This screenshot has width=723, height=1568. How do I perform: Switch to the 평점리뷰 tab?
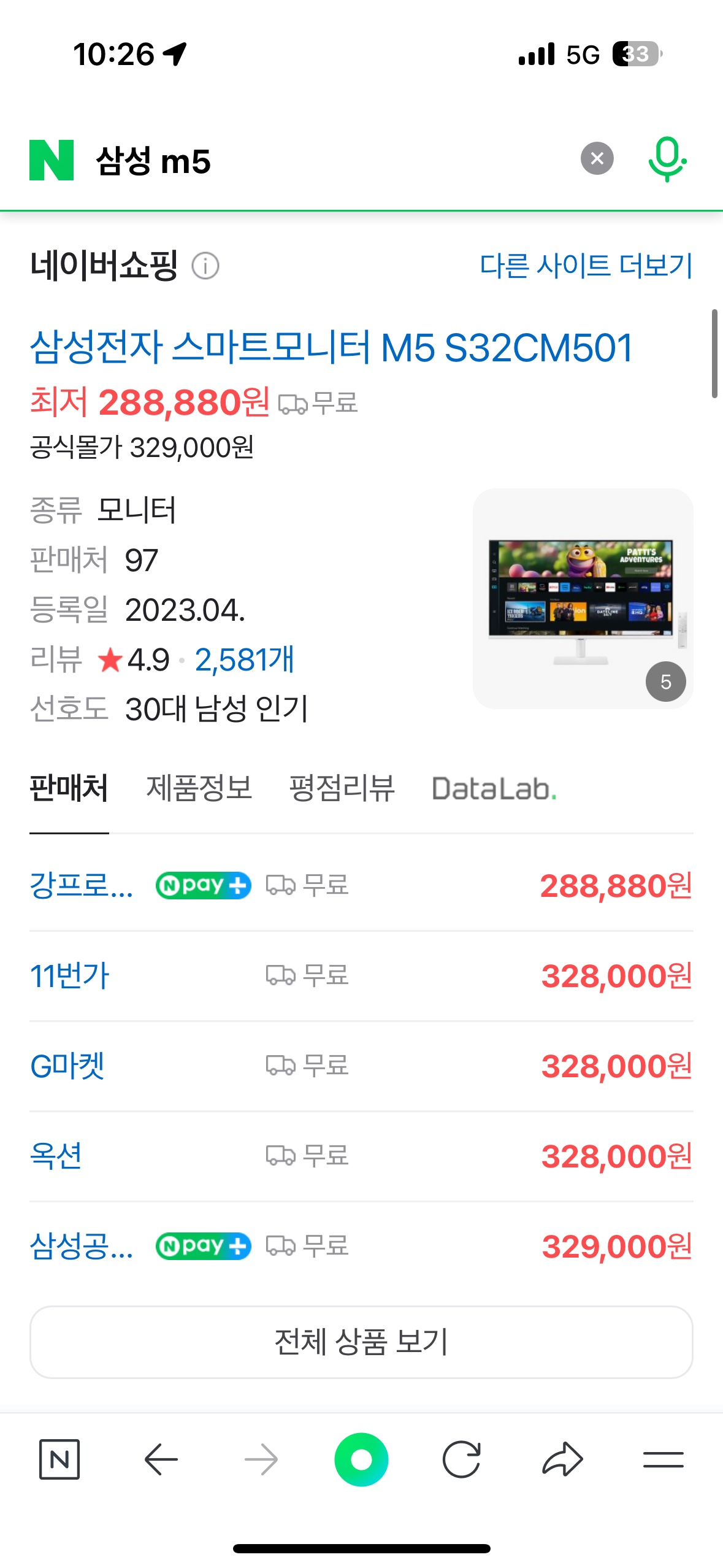point(342,788)
